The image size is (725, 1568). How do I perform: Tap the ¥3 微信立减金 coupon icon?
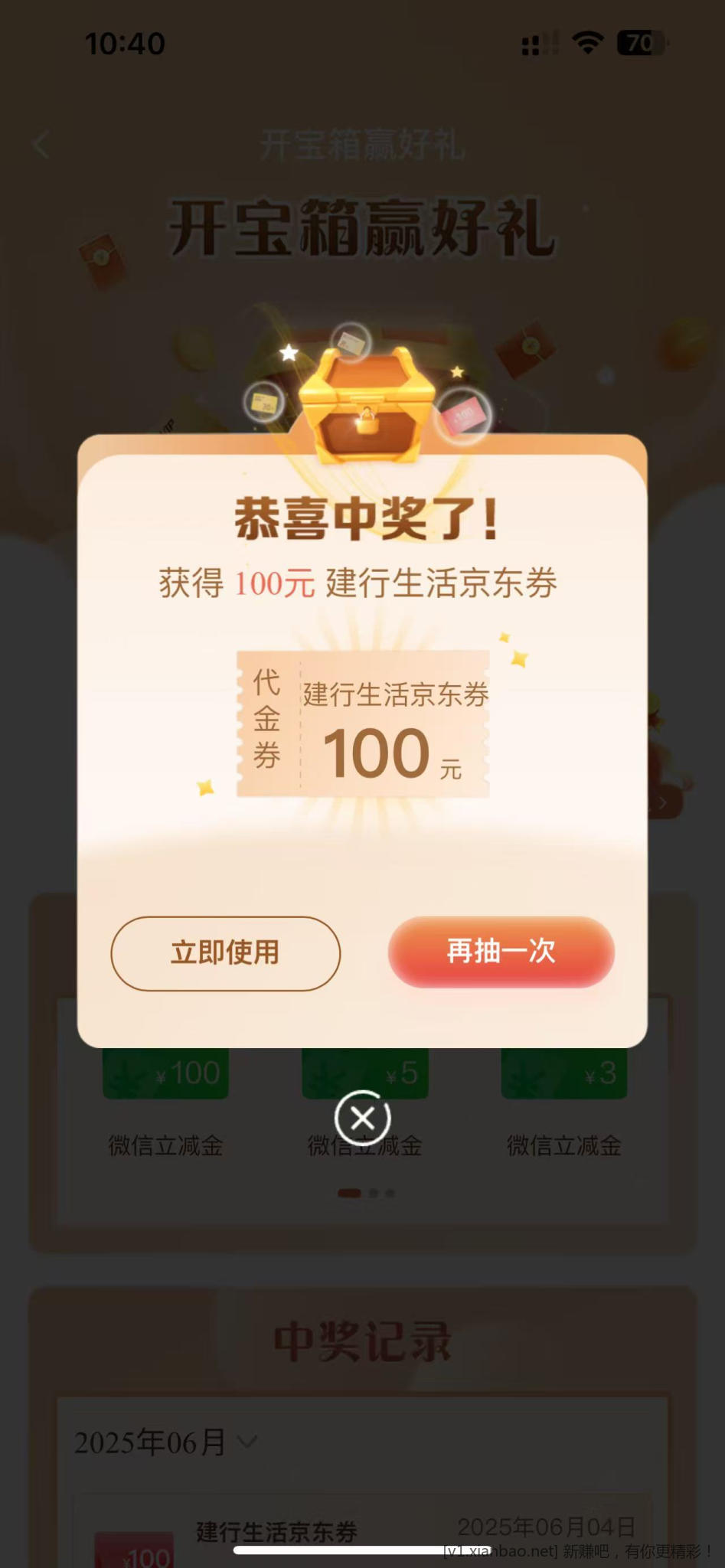(563, 1072)
